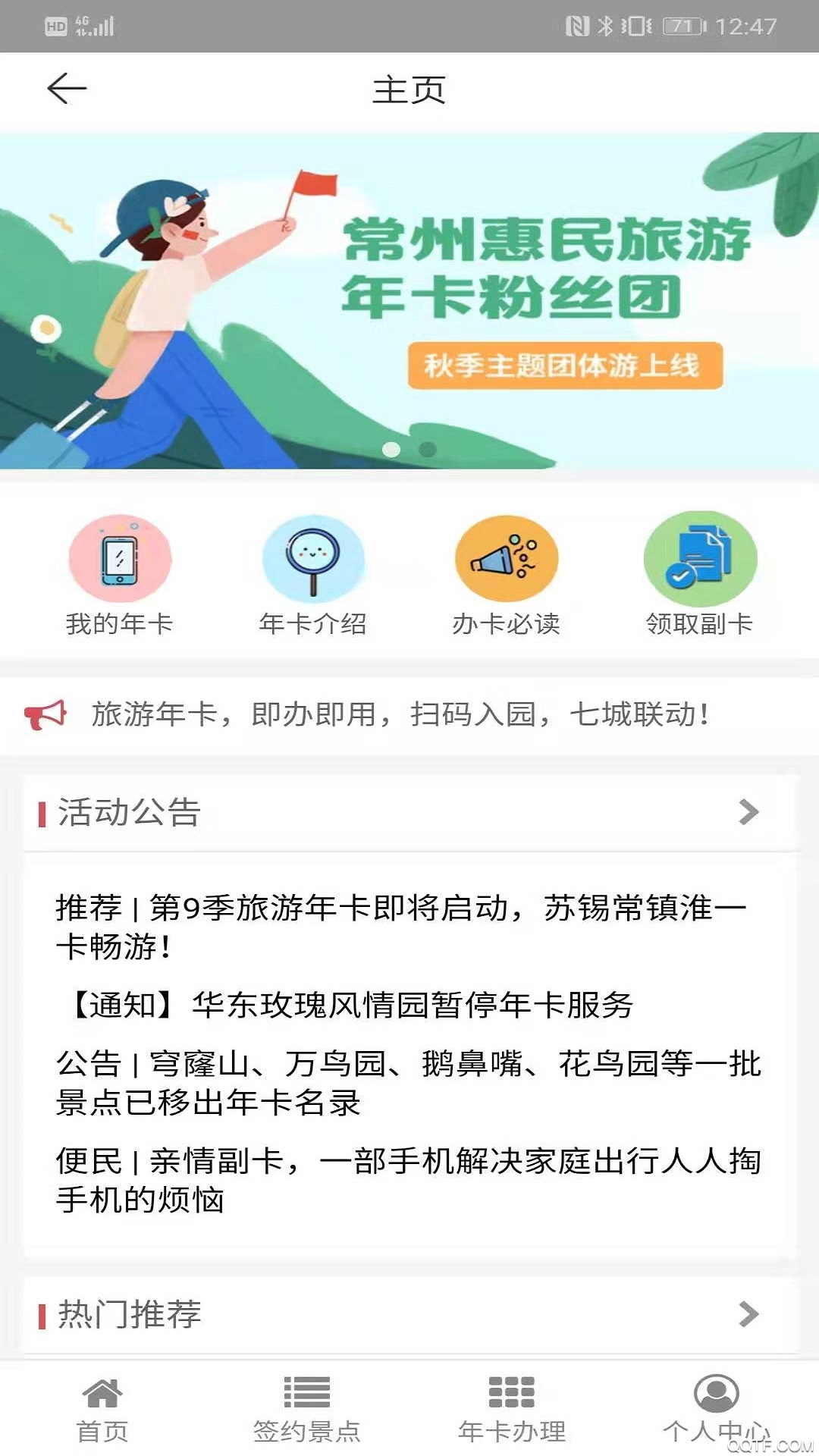Switch to the 年卡办理 tab
This screenshot has width=819, height=1456.
click(512, 1409)
